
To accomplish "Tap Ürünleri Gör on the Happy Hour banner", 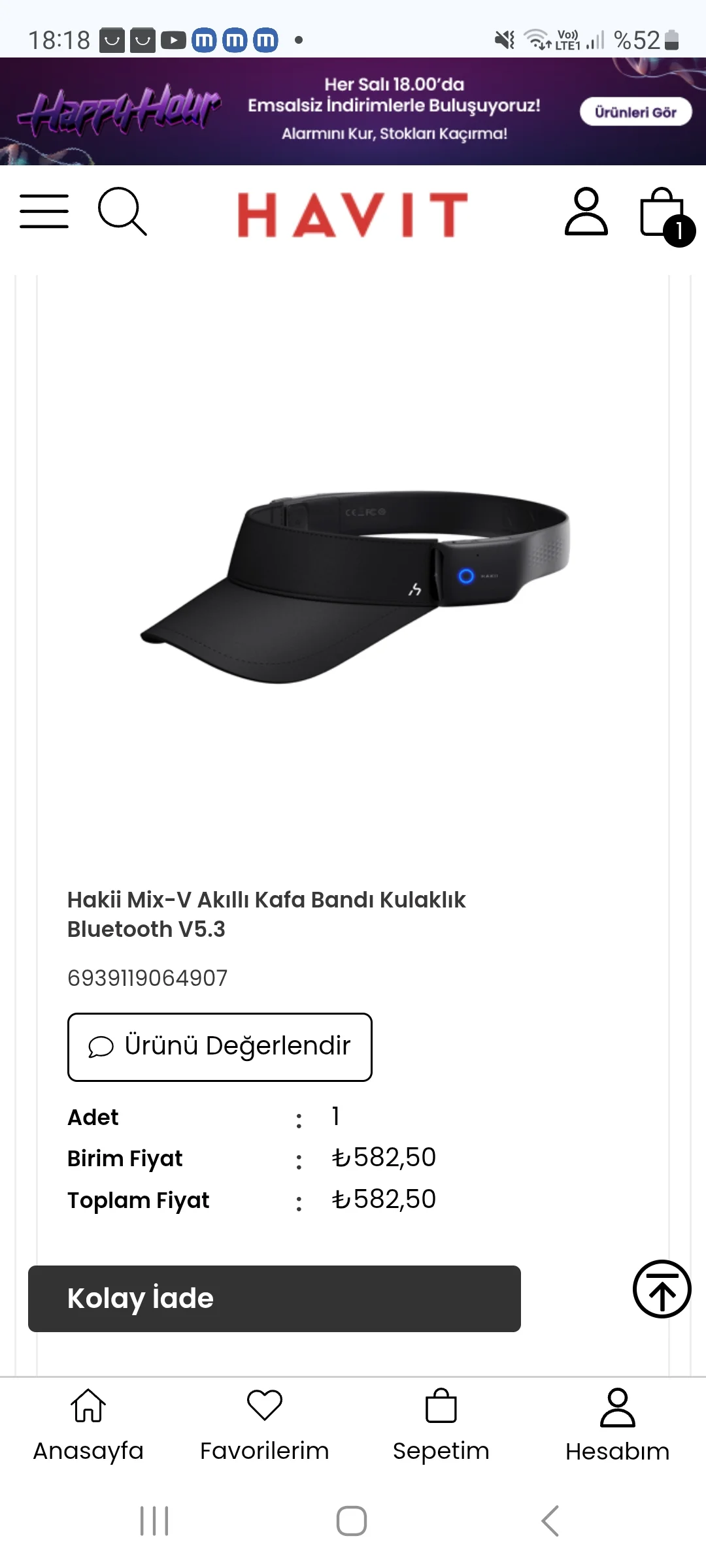I will [635, 112].
